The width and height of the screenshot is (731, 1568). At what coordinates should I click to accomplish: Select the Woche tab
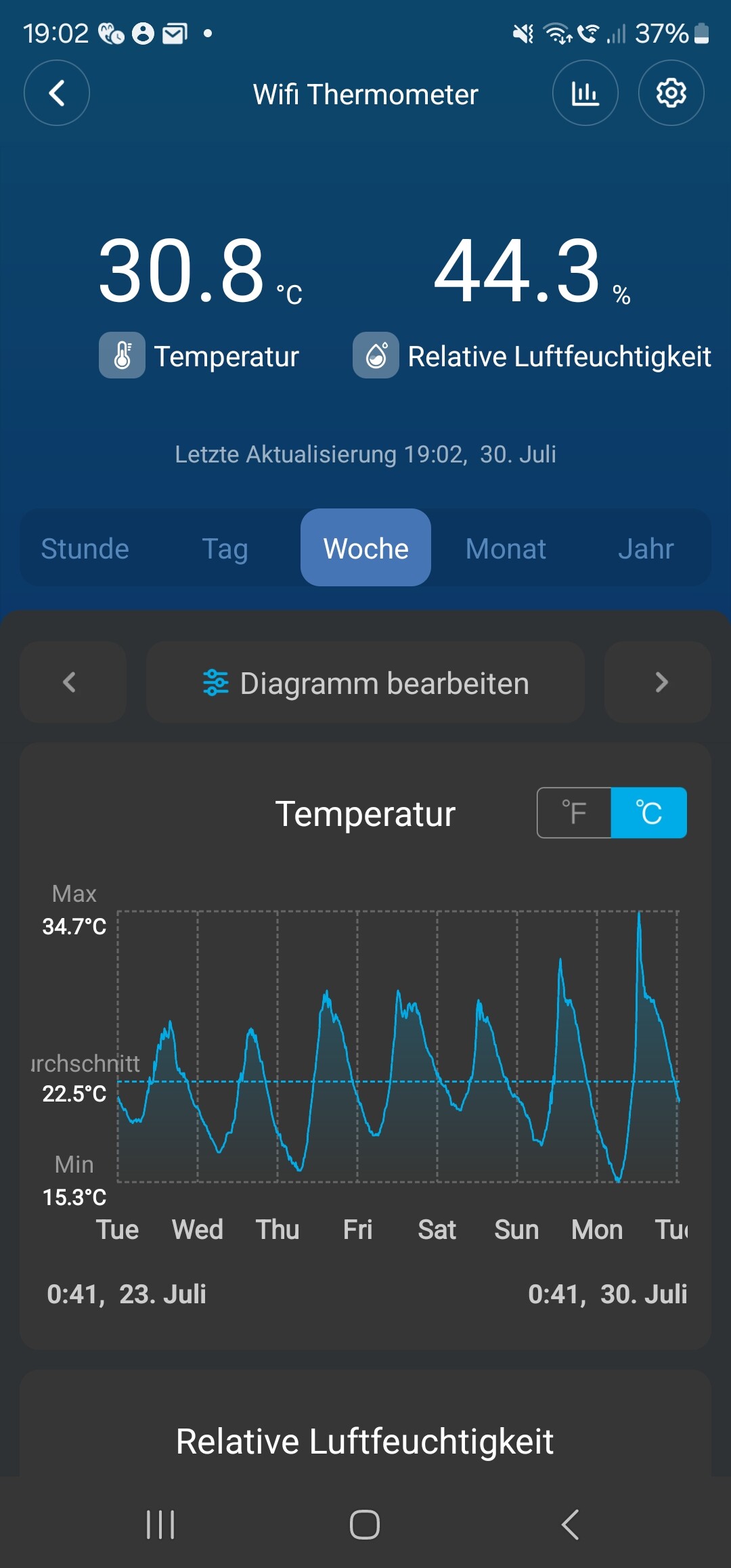click(365, 548)
